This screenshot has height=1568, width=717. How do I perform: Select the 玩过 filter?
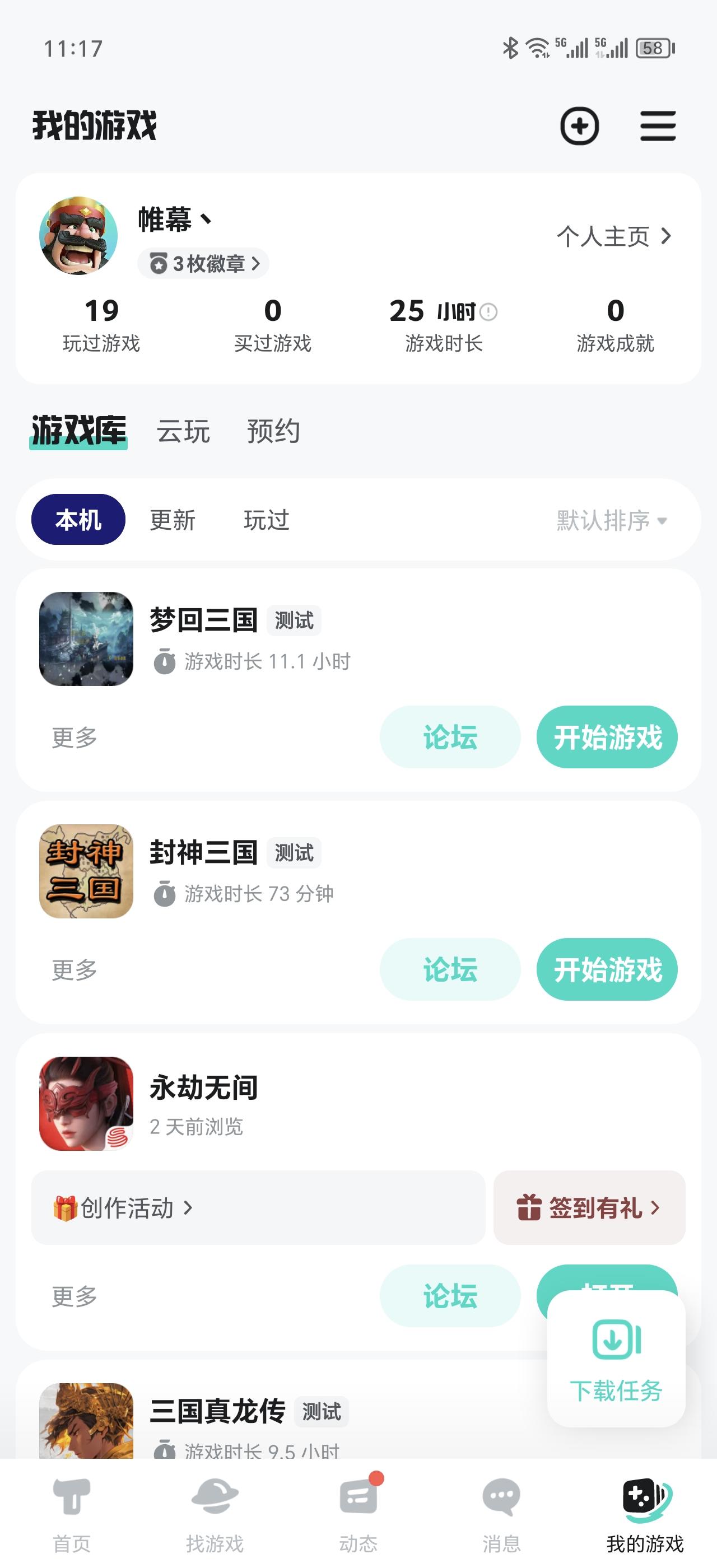point(266,520)
